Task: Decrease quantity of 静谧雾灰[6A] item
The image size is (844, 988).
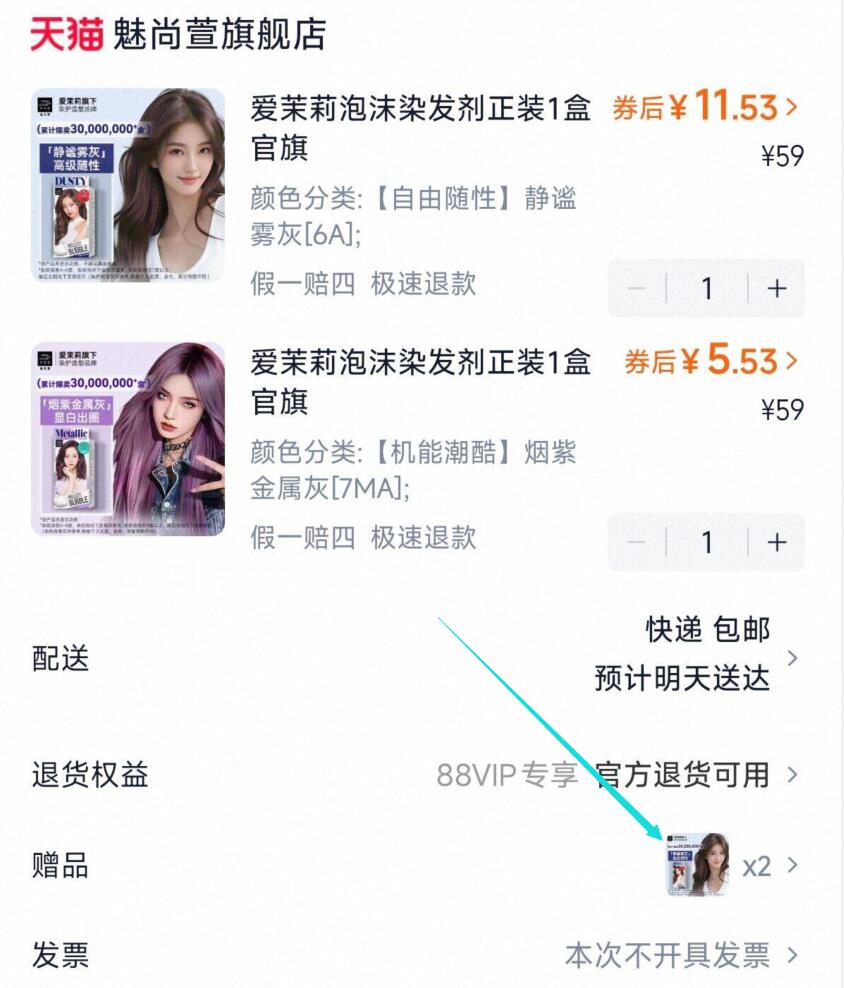Action: tap(637, 289)
